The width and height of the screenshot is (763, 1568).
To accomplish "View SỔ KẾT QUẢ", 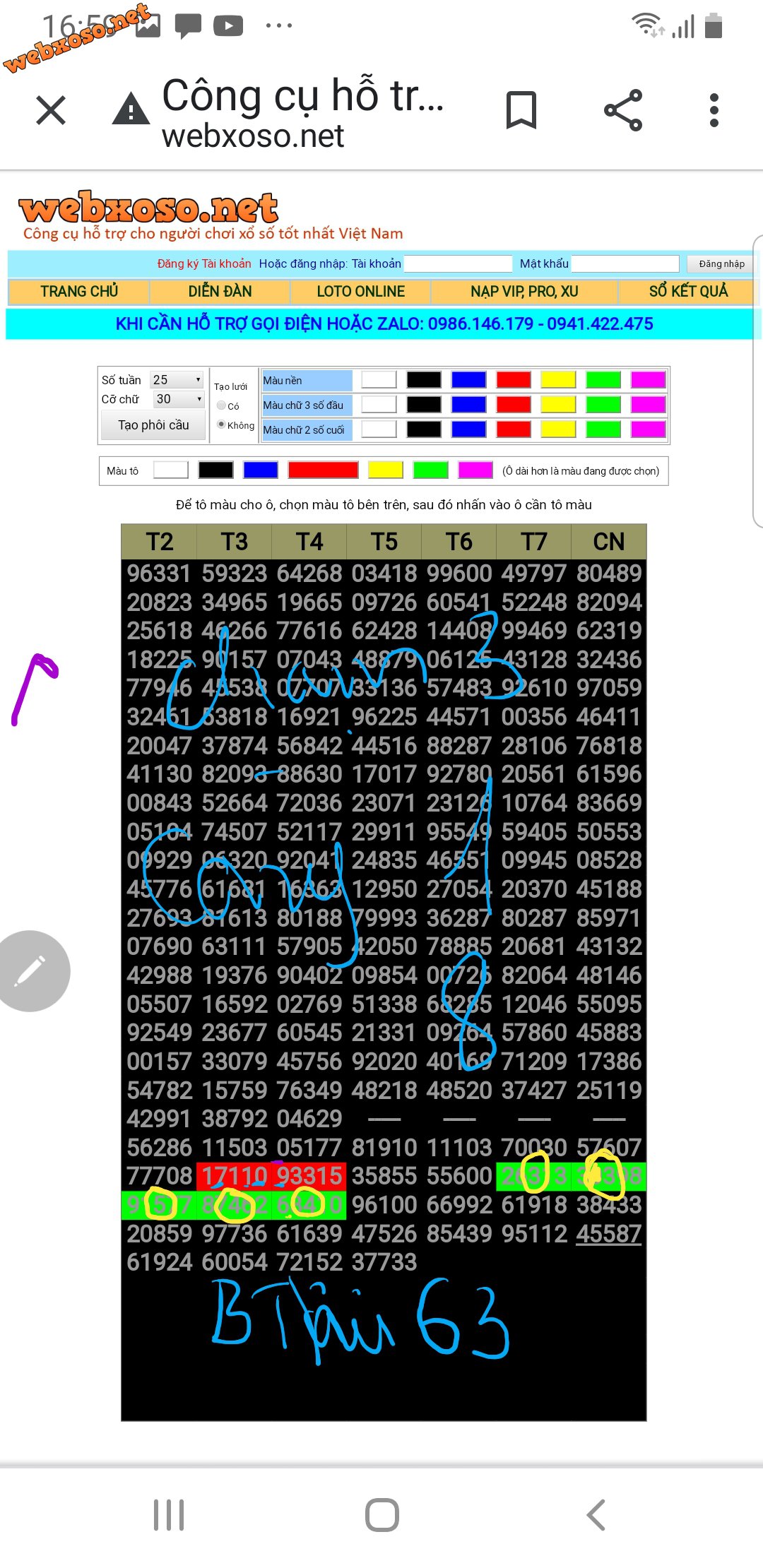I will pyautogui.click(x=688, y=291).
